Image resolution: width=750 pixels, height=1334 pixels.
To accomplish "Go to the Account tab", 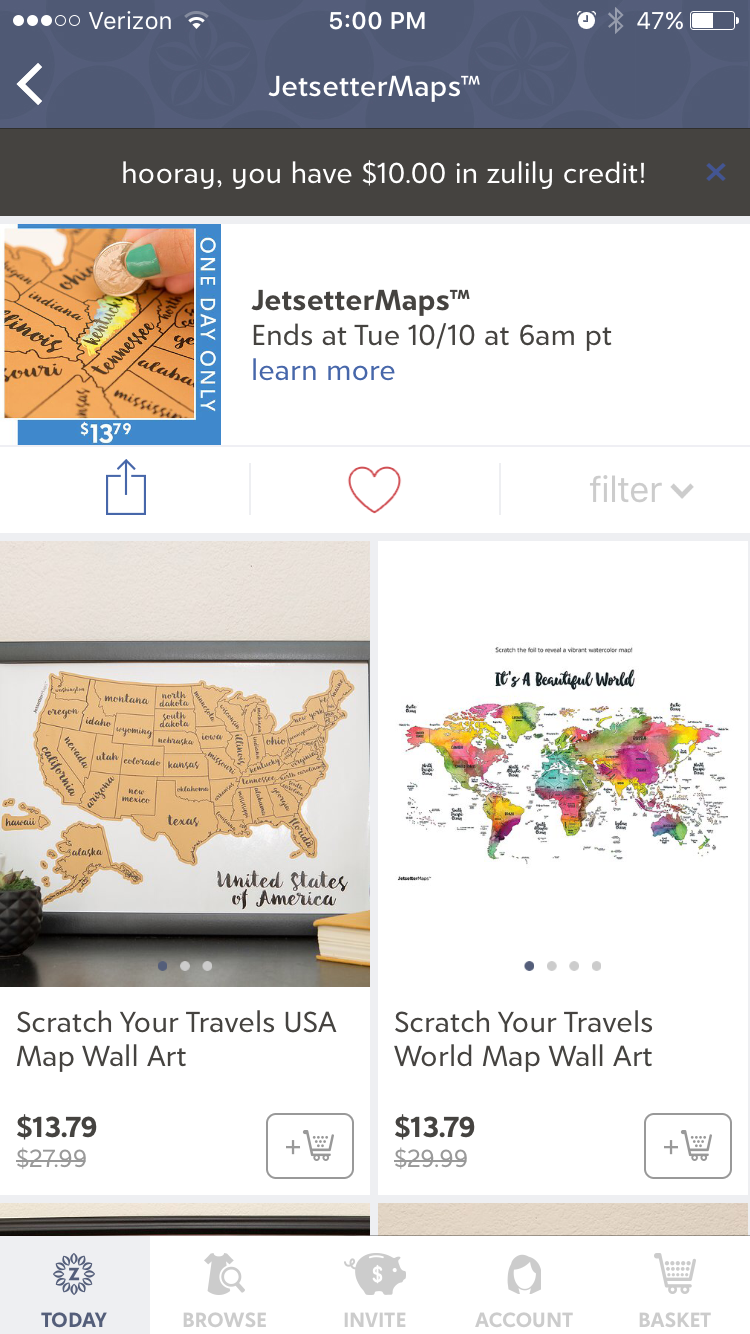I will (x=524, y=1287).
